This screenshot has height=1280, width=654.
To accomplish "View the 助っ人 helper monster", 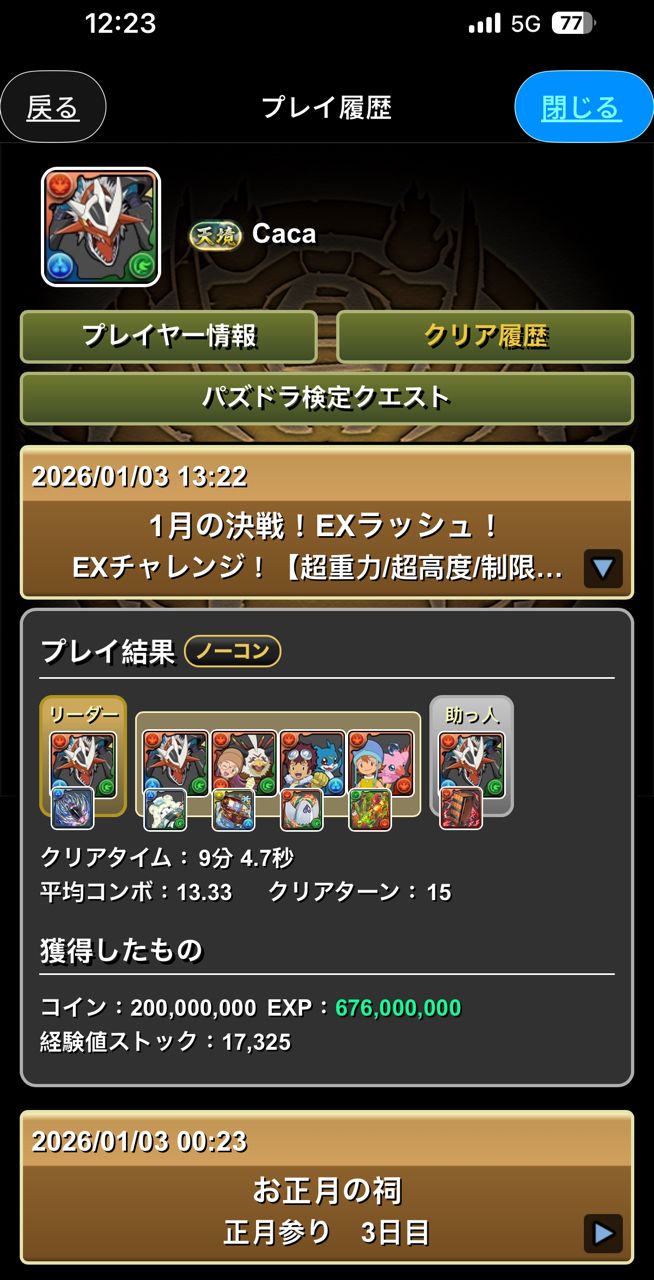I will (x=471, y=764).
